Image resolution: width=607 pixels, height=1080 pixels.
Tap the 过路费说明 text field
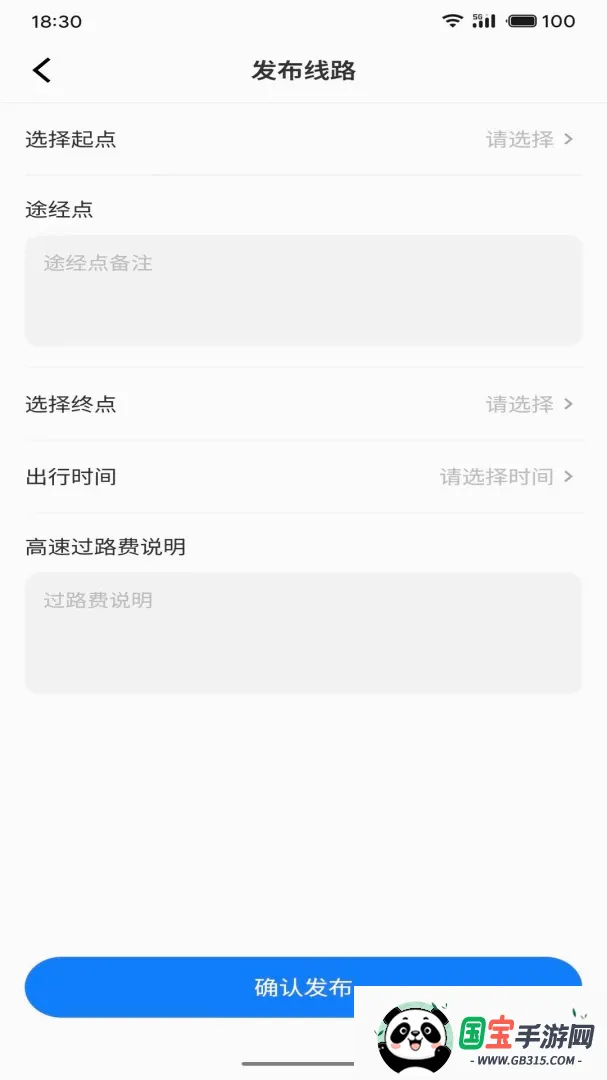coord(303,632)
